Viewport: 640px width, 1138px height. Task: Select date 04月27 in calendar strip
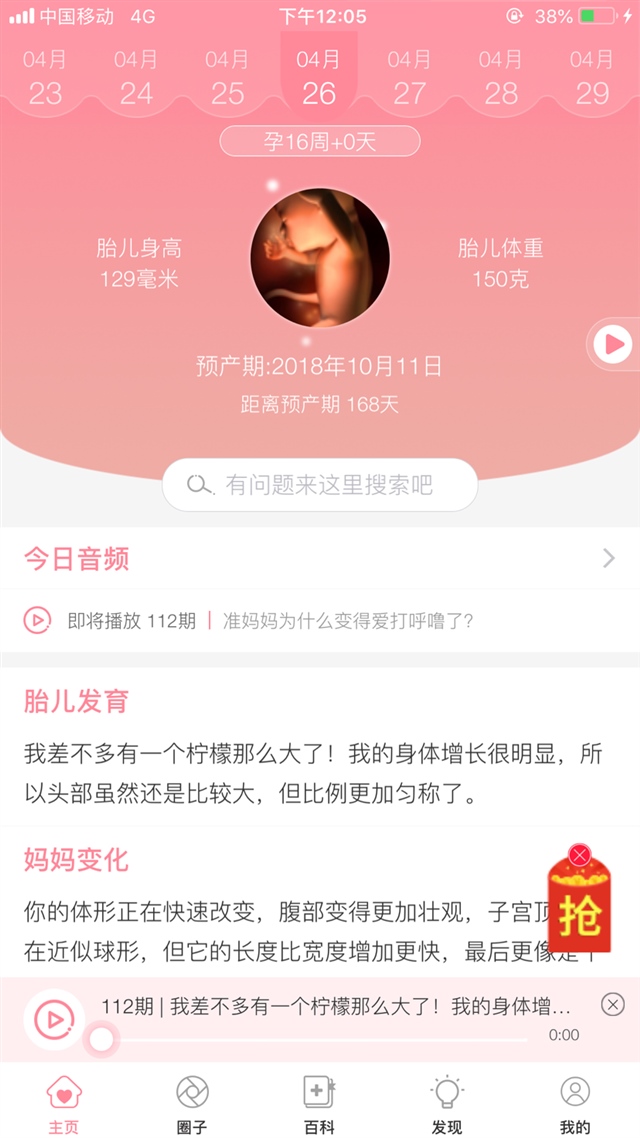(409, 78)
